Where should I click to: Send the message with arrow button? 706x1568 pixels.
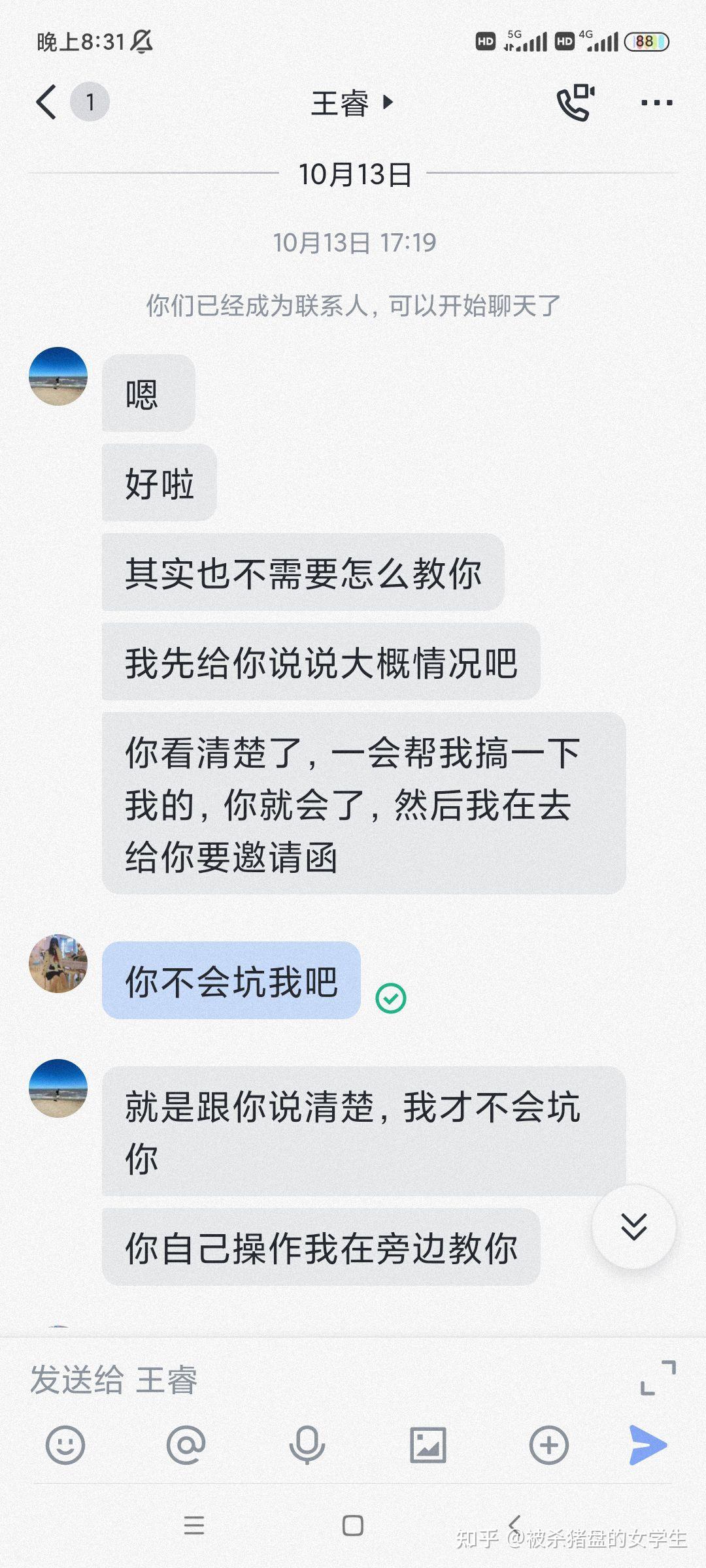648,1445
